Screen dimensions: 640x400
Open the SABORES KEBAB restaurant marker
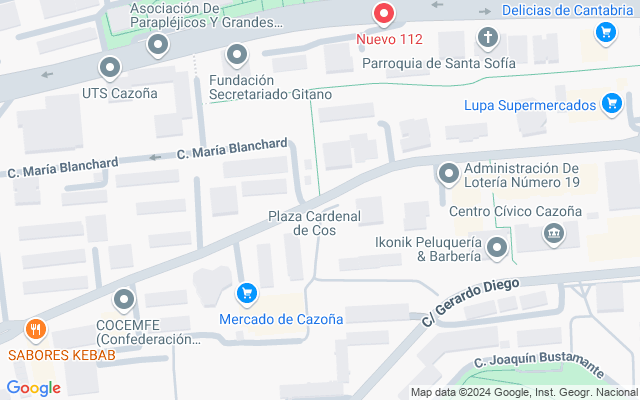(36, 330)
